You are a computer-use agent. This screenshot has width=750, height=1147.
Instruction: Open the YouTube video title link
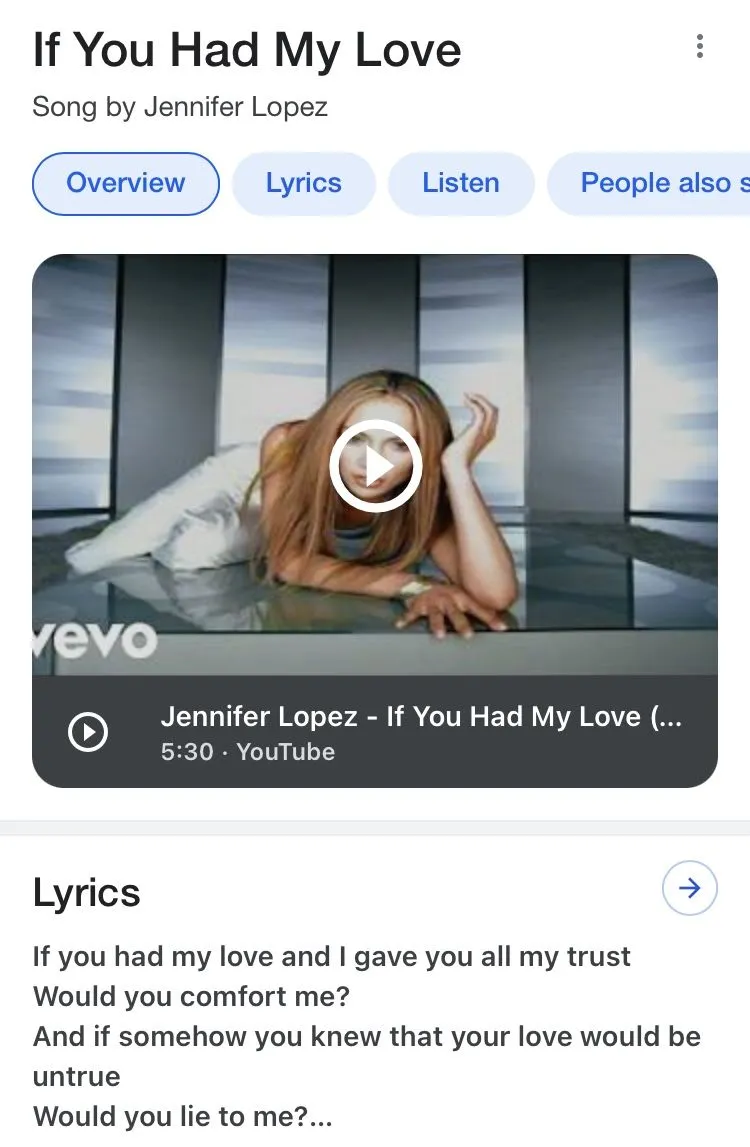click(x=420, y=718)
